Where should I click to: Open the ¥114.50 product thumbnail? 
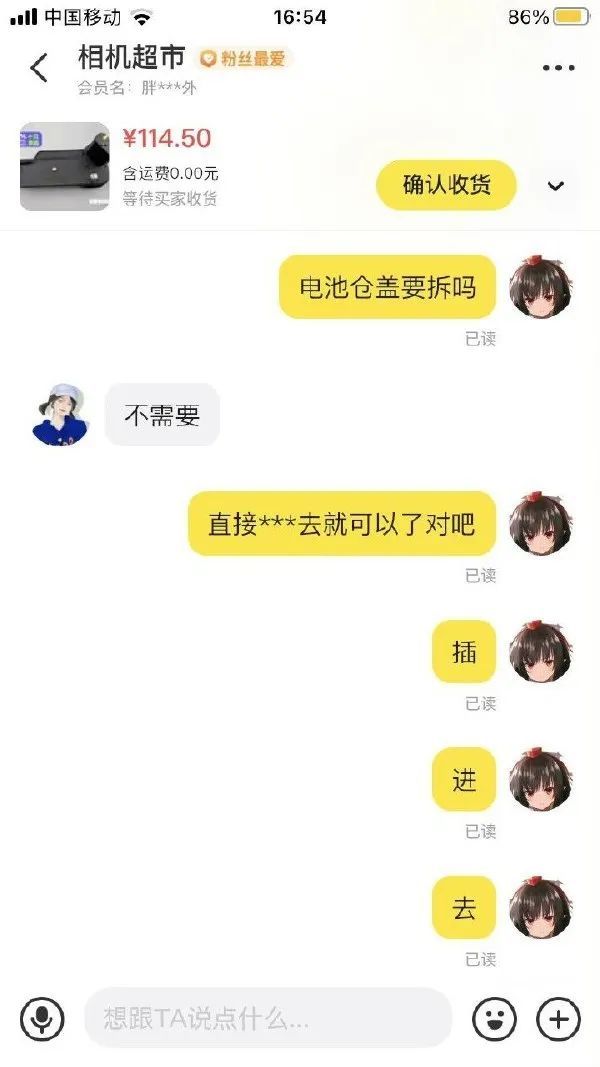point(65,166)
